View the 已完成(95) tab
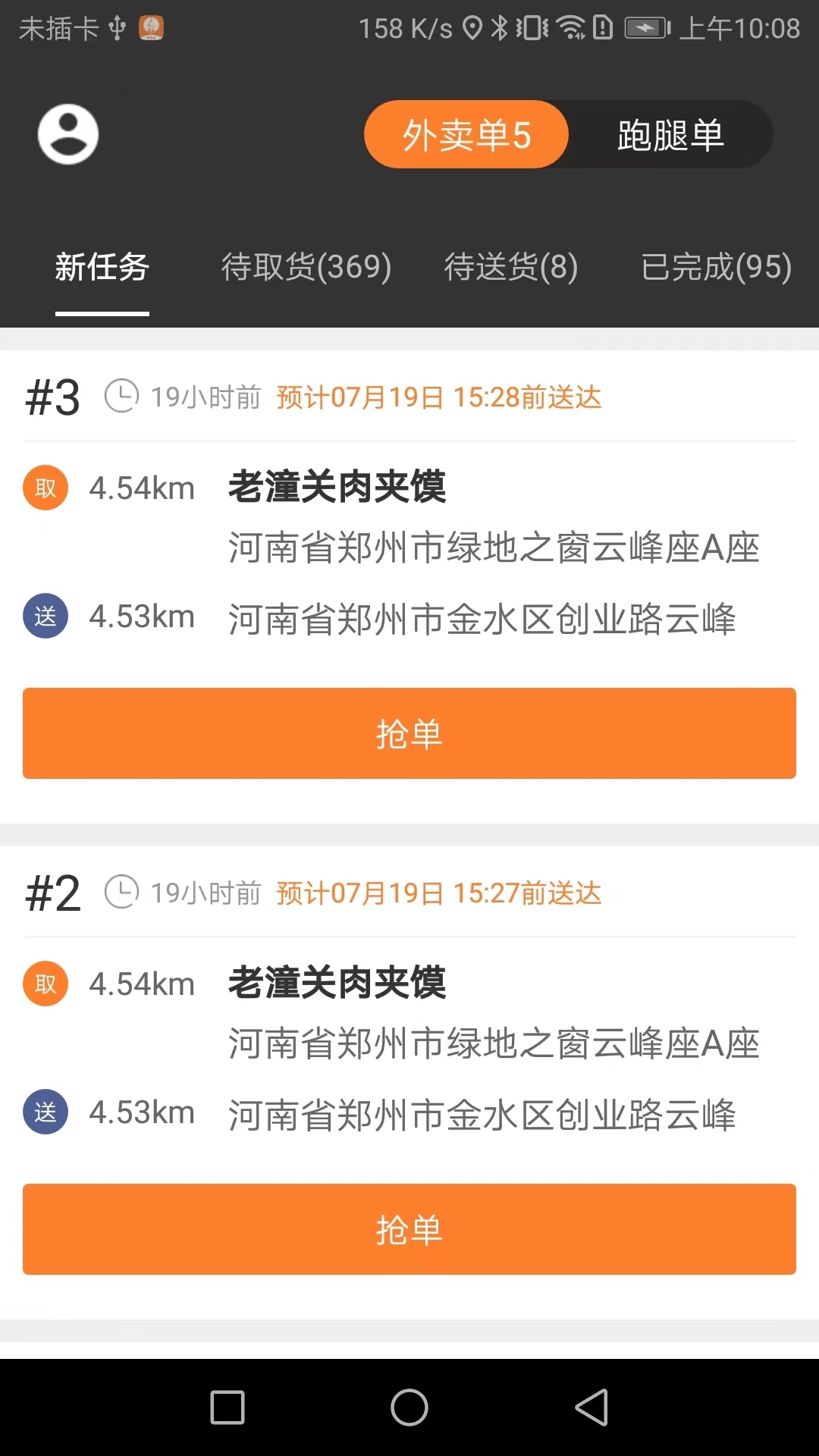 716,267
